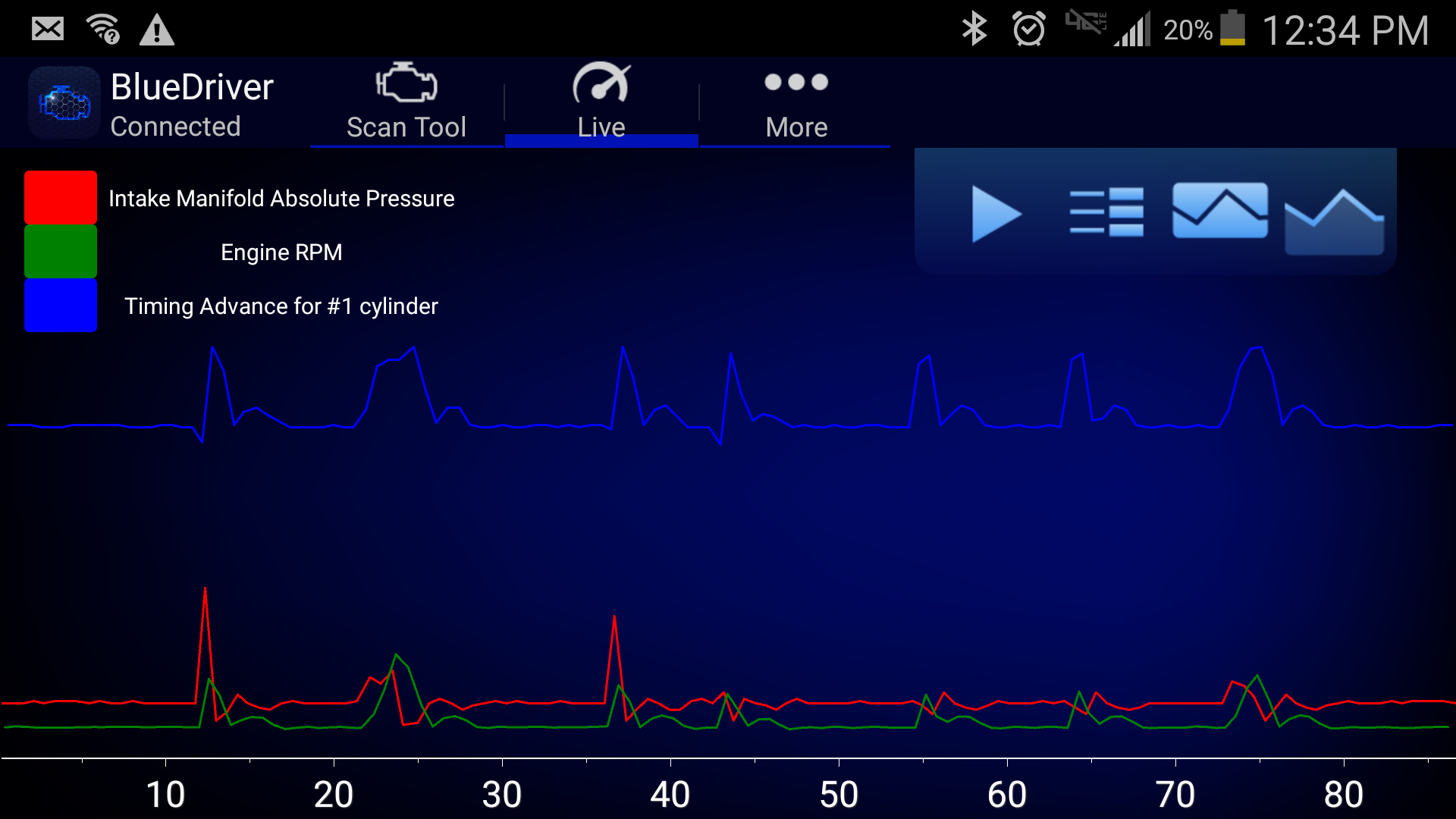Switch to the filled area graph view
Viewport: 1456px width, 819px height.
coord(1334,221)
